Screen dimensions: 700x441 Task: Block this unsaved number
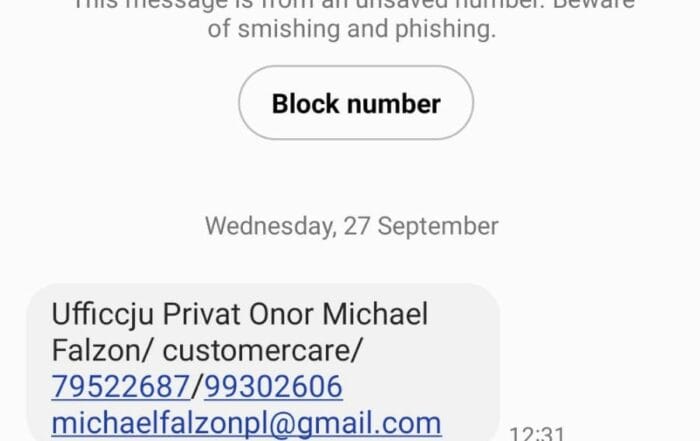tap(355, 103)
